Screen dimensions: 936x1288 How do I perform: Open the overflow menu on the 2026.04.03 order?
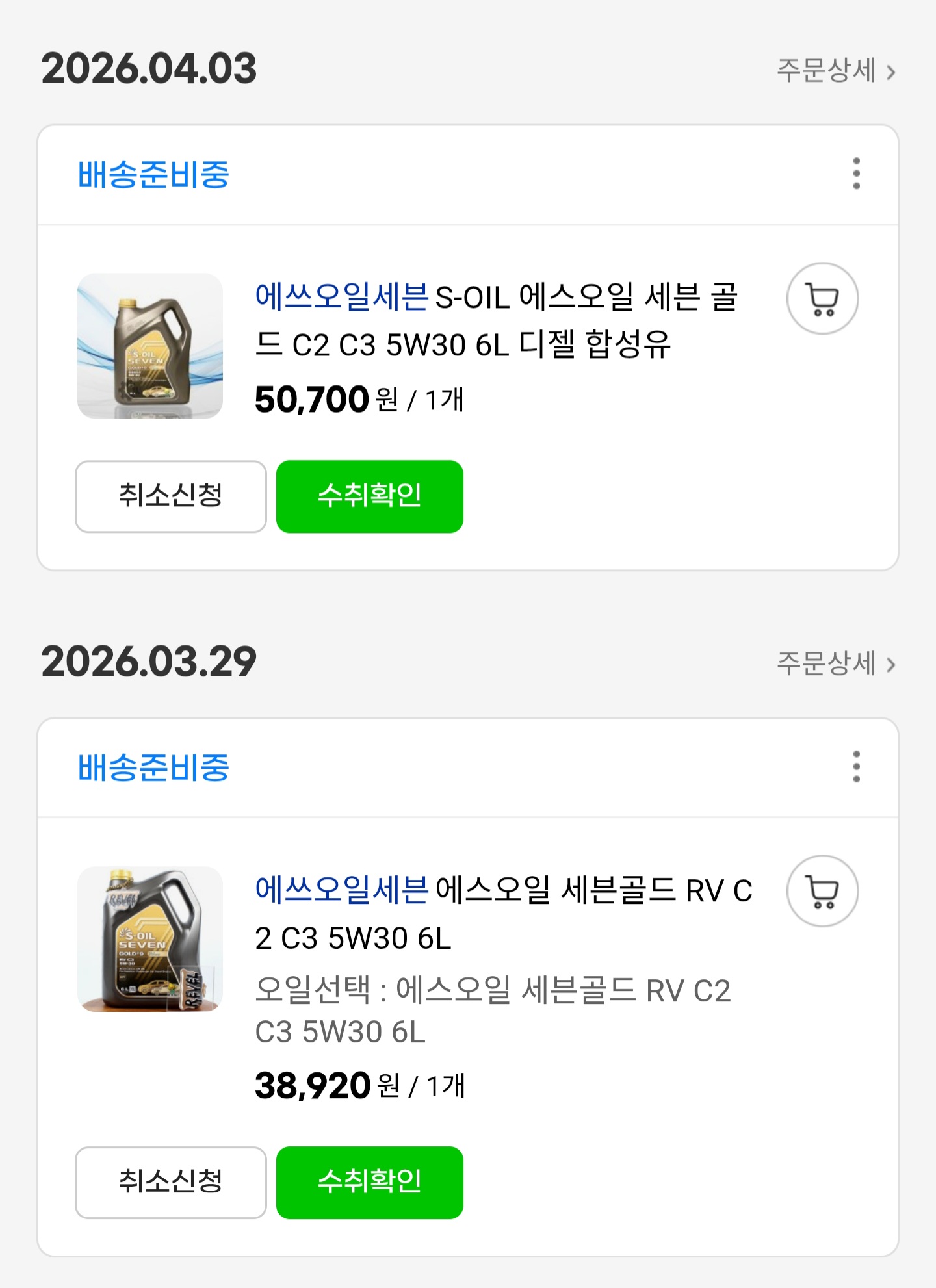[856, 174]
